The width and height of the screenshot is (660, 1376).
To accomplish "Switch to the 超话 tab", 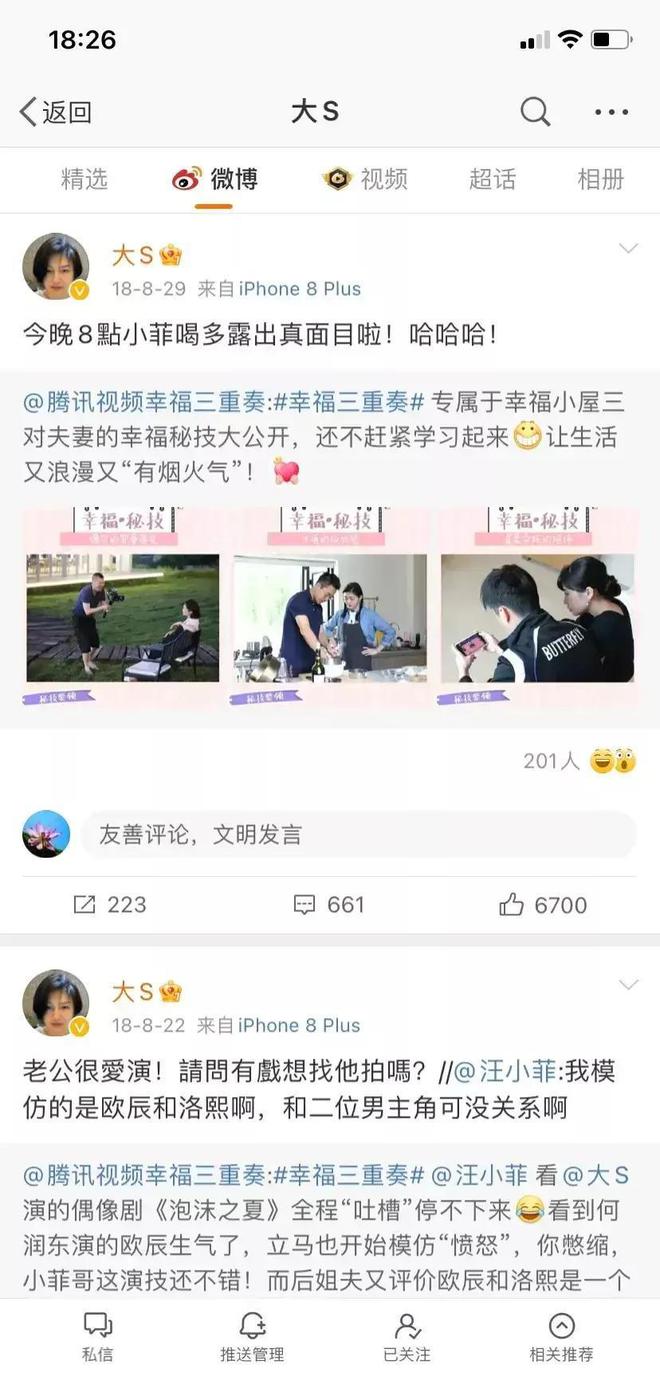I will pyautogui.click(x=492, y=179).
